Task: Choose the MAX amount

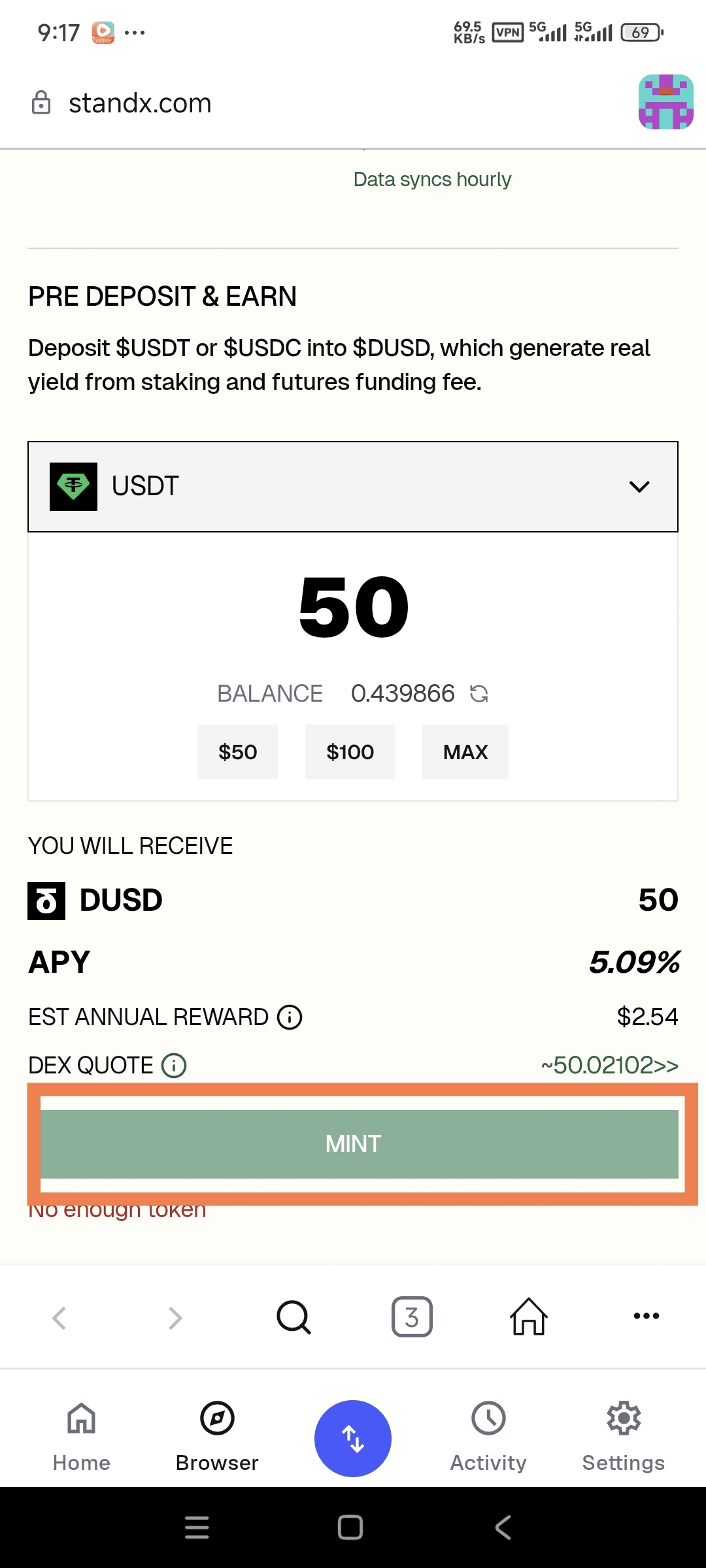Action: click(x=465, y=752)
